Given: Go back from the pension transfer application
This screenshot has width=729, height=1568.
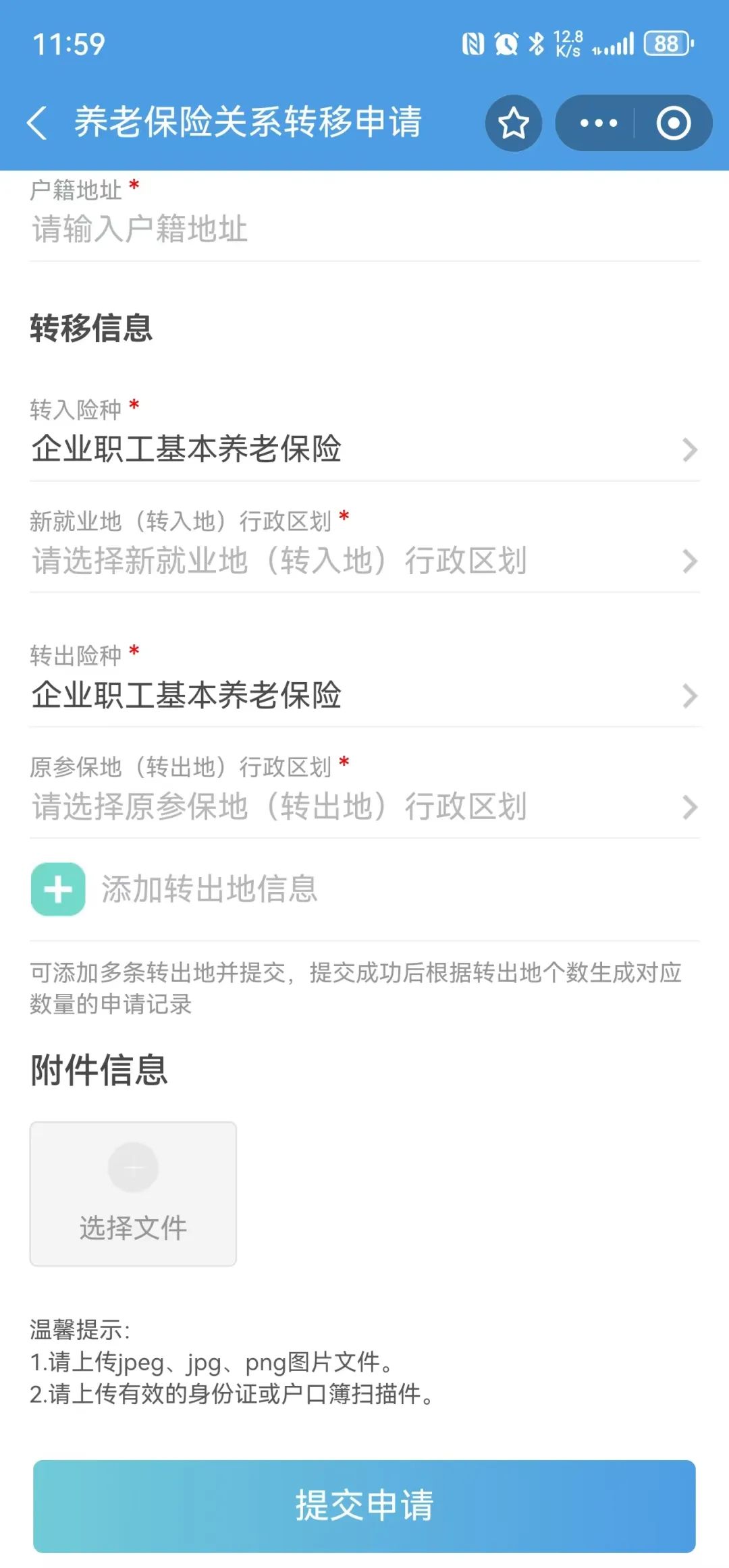Looking at the screenshot, I should (x=38, y=123).
